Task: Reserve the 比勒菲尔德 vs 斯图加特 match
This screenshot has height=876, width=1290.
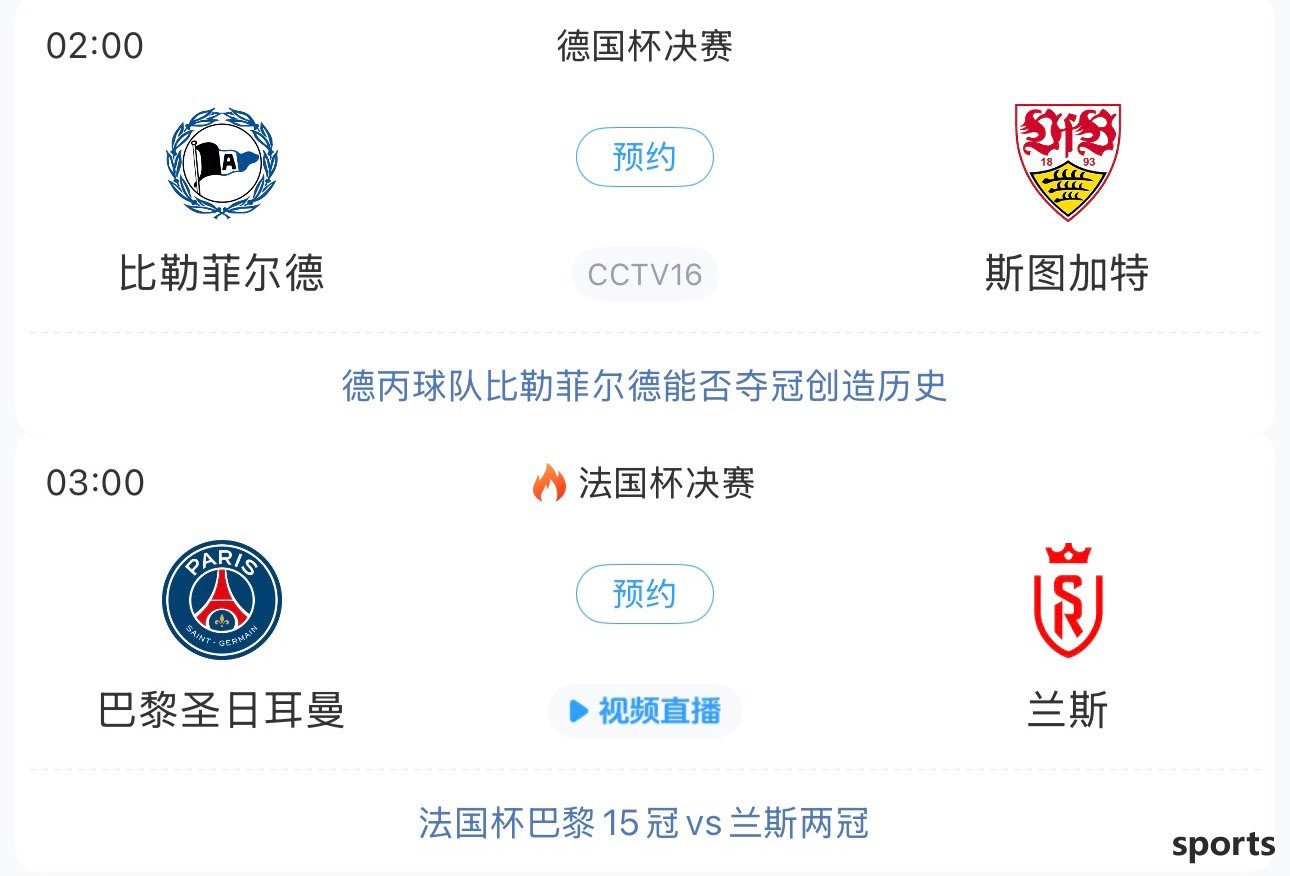Action: point(644,157)
